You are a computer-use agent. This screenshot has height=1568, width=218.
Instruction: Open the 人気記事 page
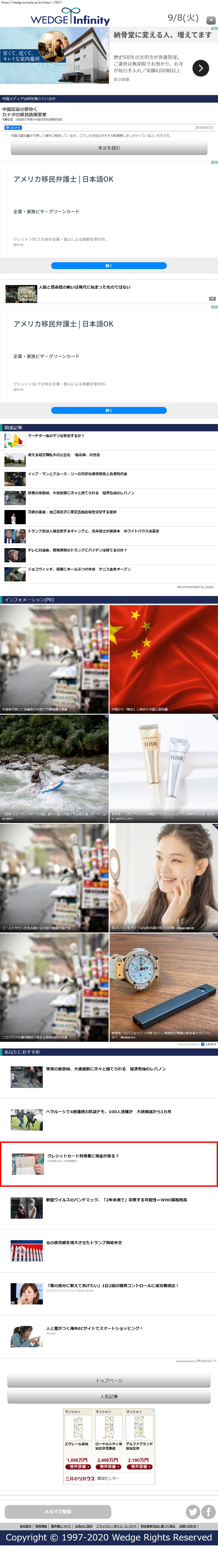point(109,1396)
